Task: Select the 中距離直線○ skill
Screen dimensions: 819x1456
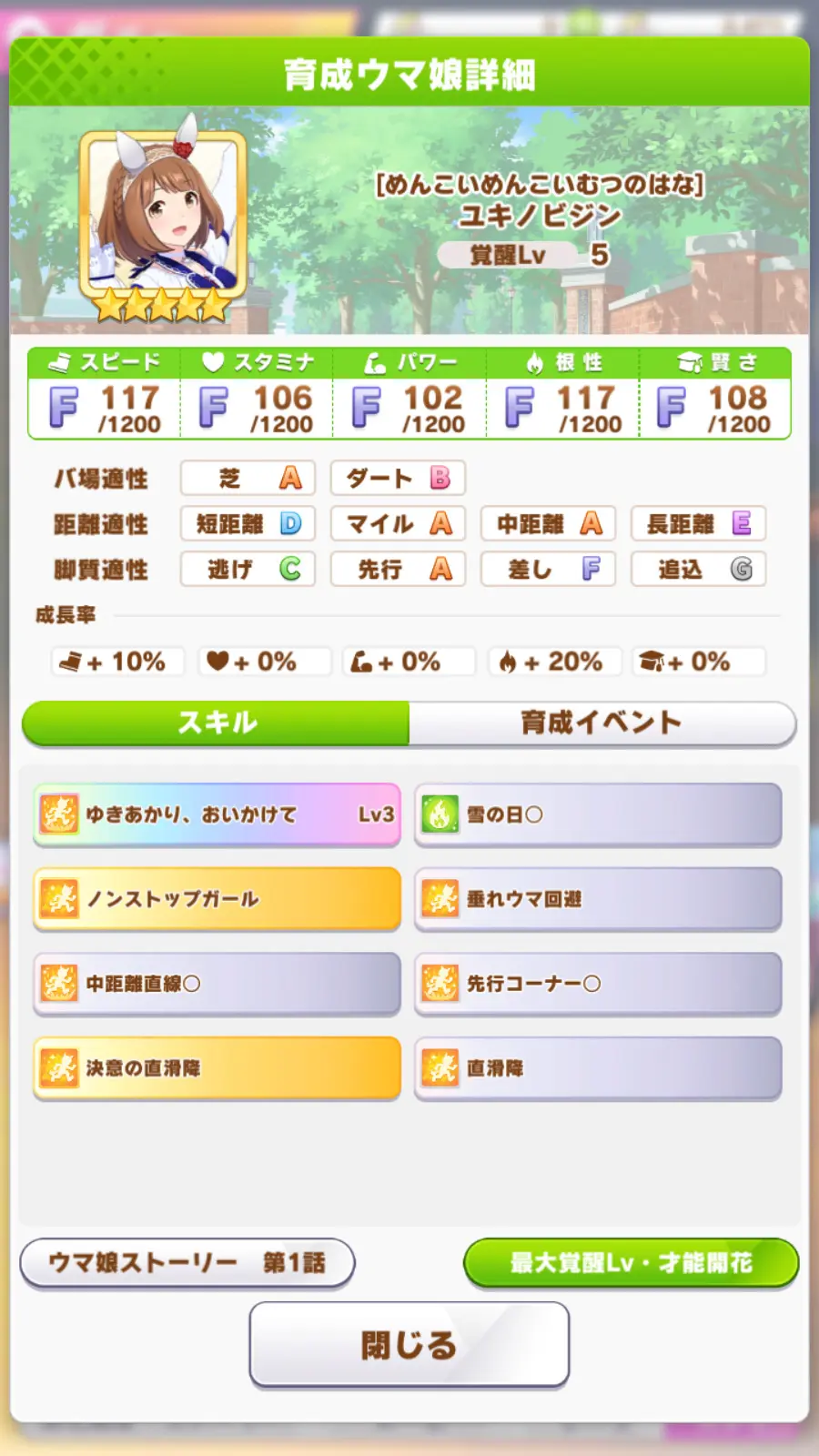Action: (x=217, y=984)
